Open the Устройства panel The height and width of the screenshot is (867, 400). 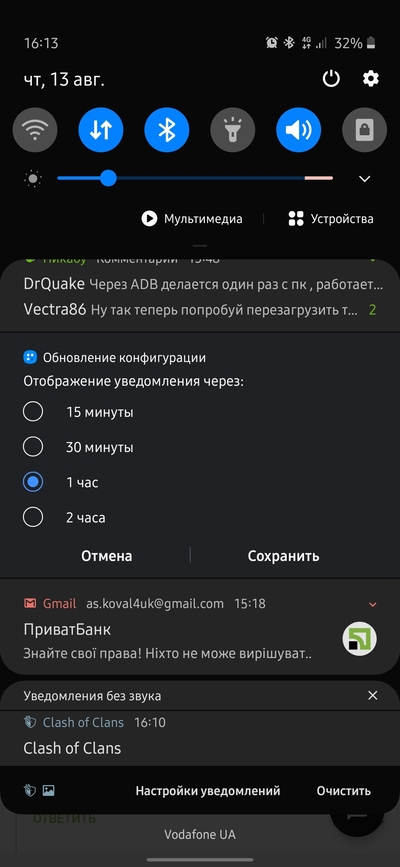click(331, 219)
